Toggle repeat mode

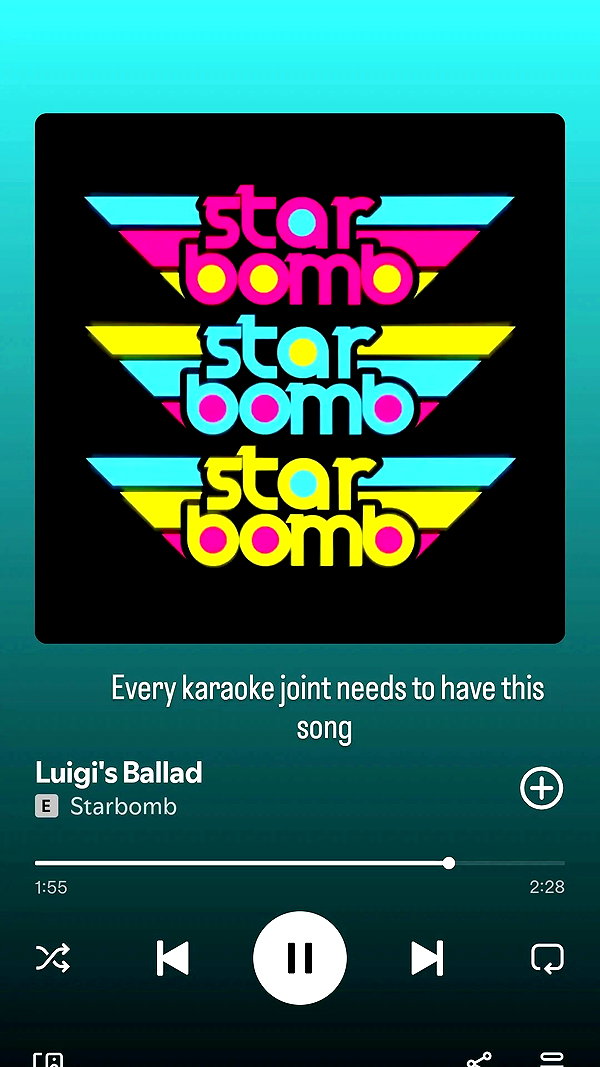[548, 958]
